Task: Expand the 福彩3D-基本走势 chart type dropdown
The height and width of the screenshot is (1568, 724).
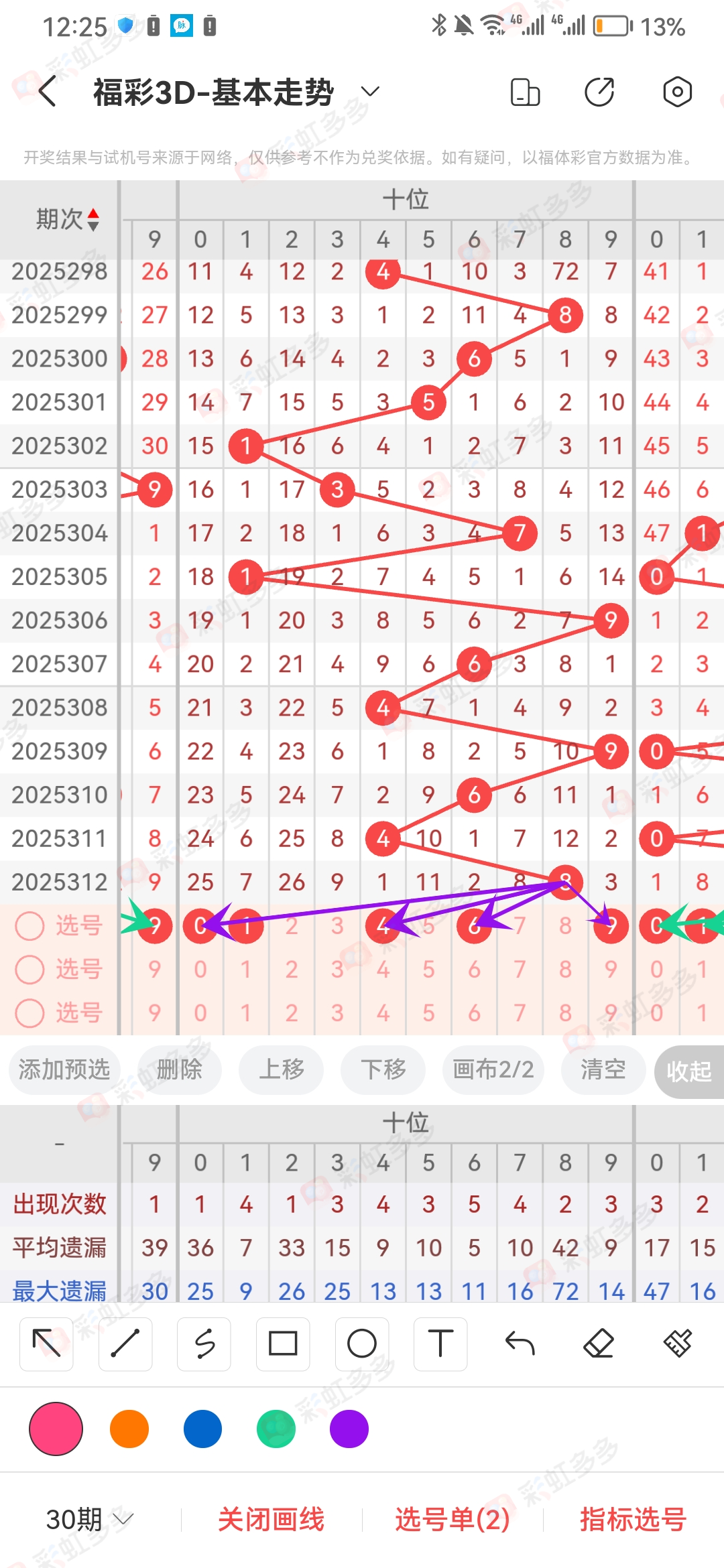Action: (x=370, y=92)
